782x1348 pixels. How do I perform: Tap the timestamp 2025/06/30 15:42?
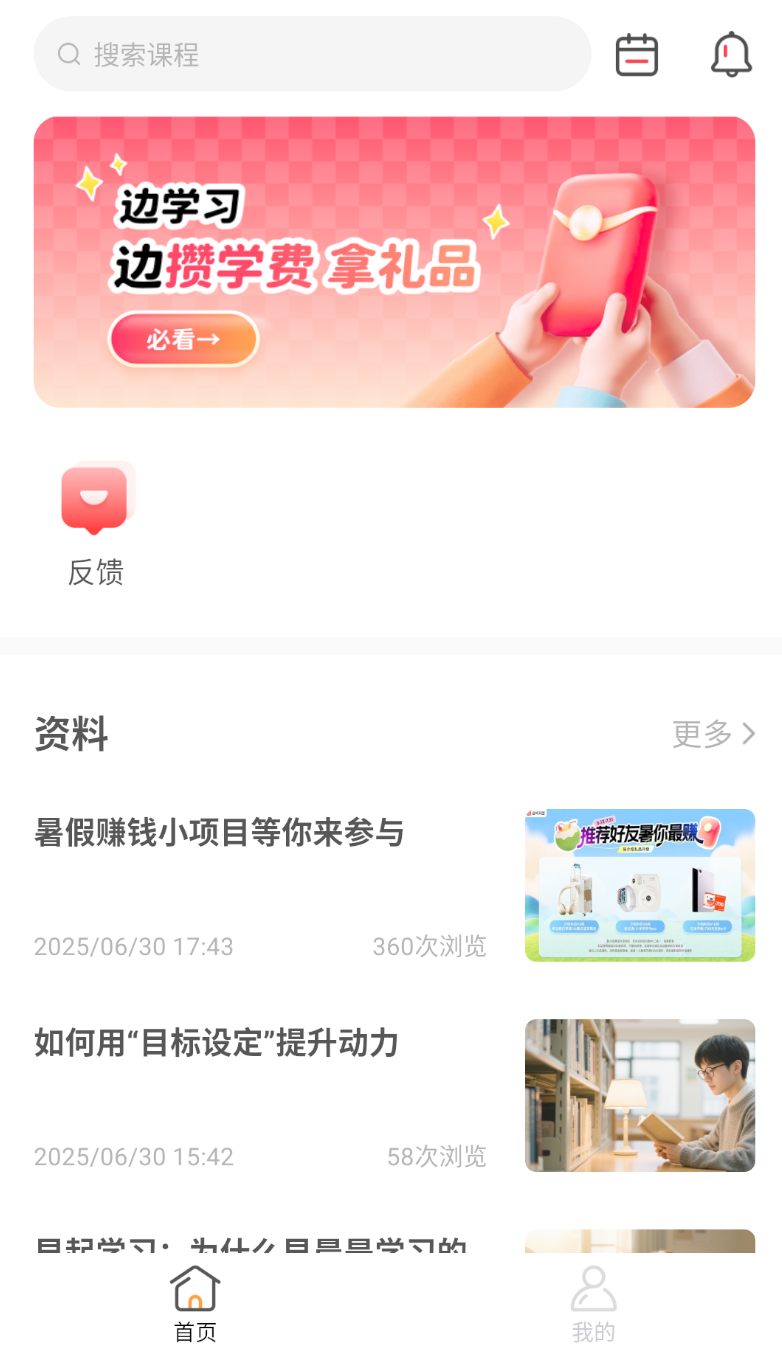click(x=133, y=1156)
